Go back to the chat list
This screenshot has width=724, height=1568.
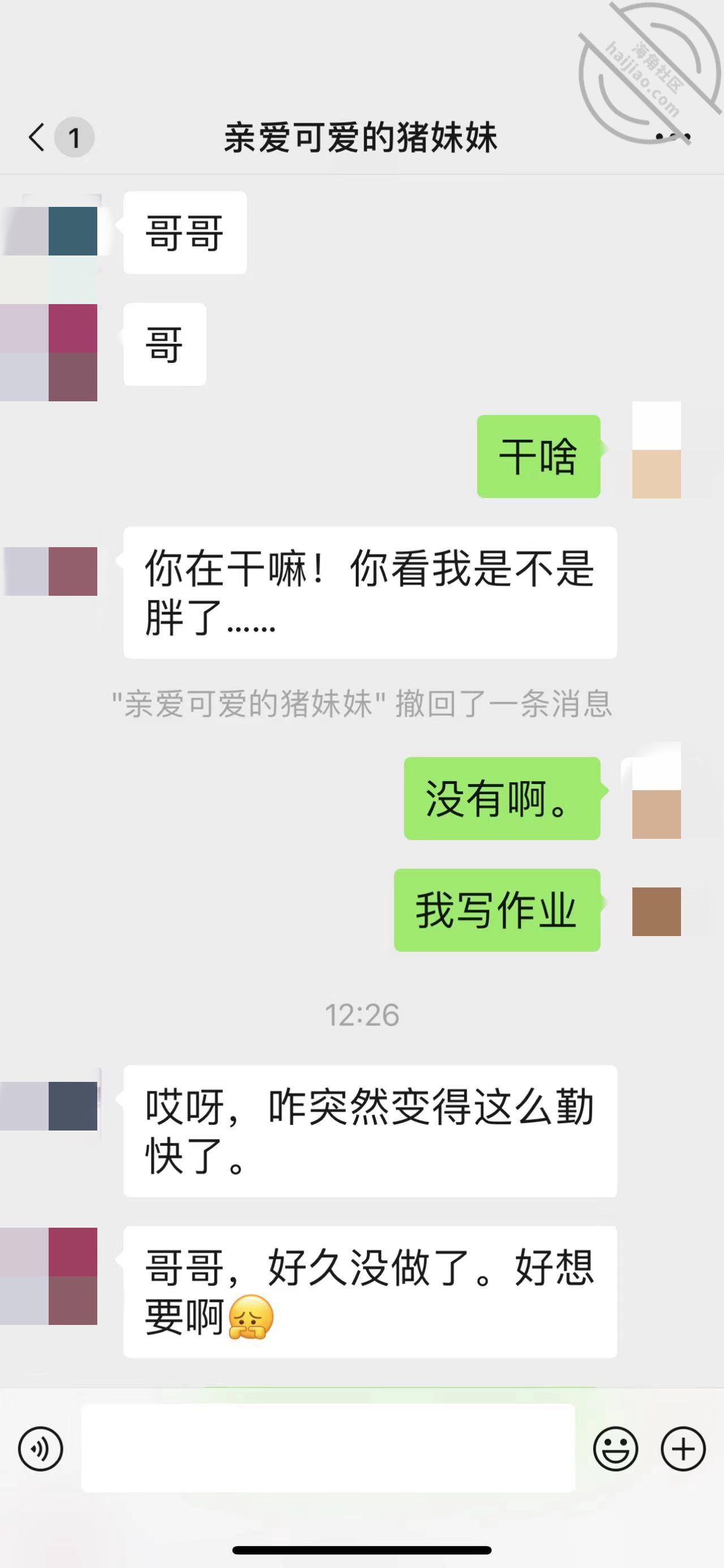[38, 137]
